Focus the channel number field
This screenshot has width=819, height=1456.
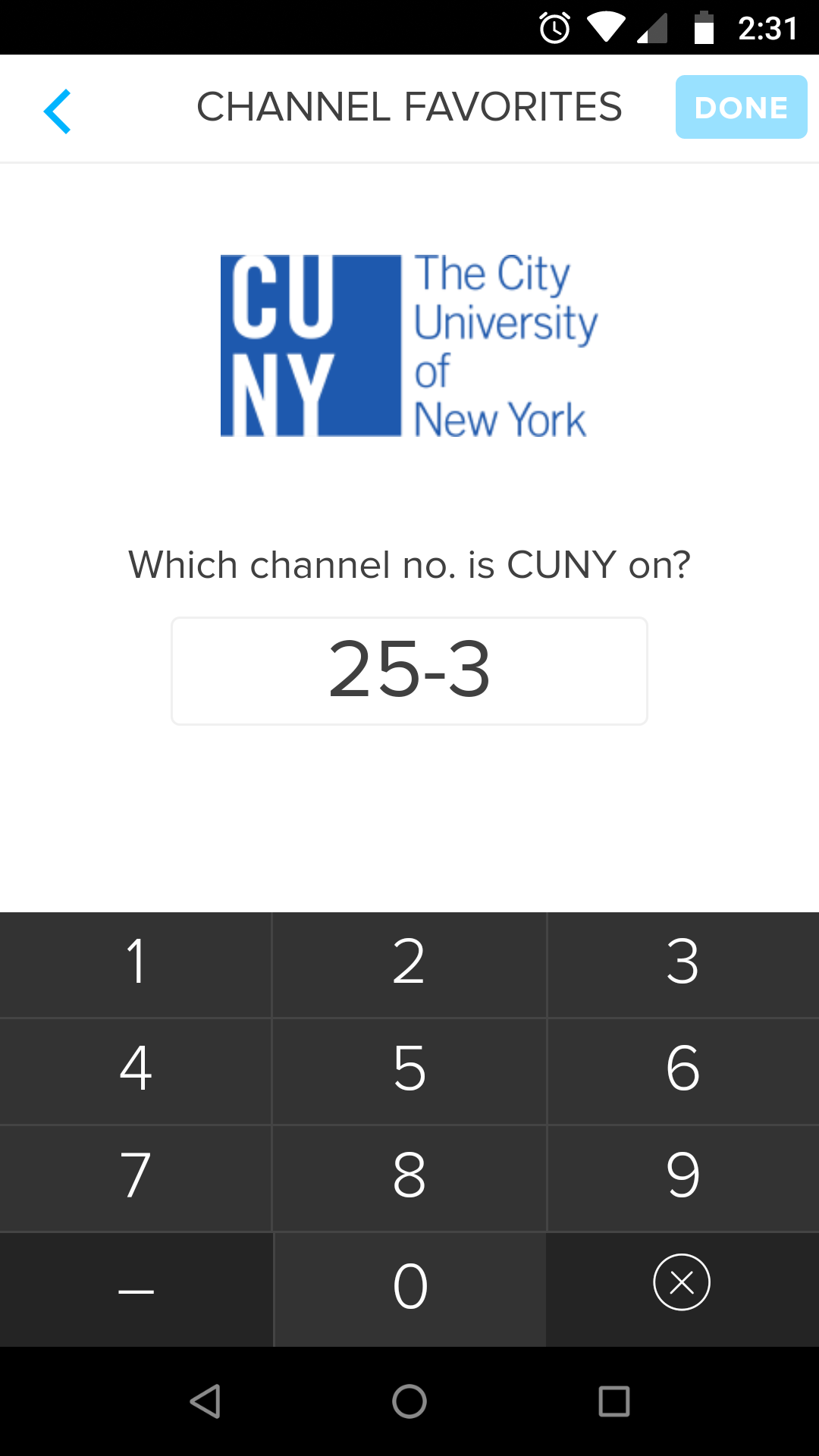pyautogui.click(x=409, y=671)
